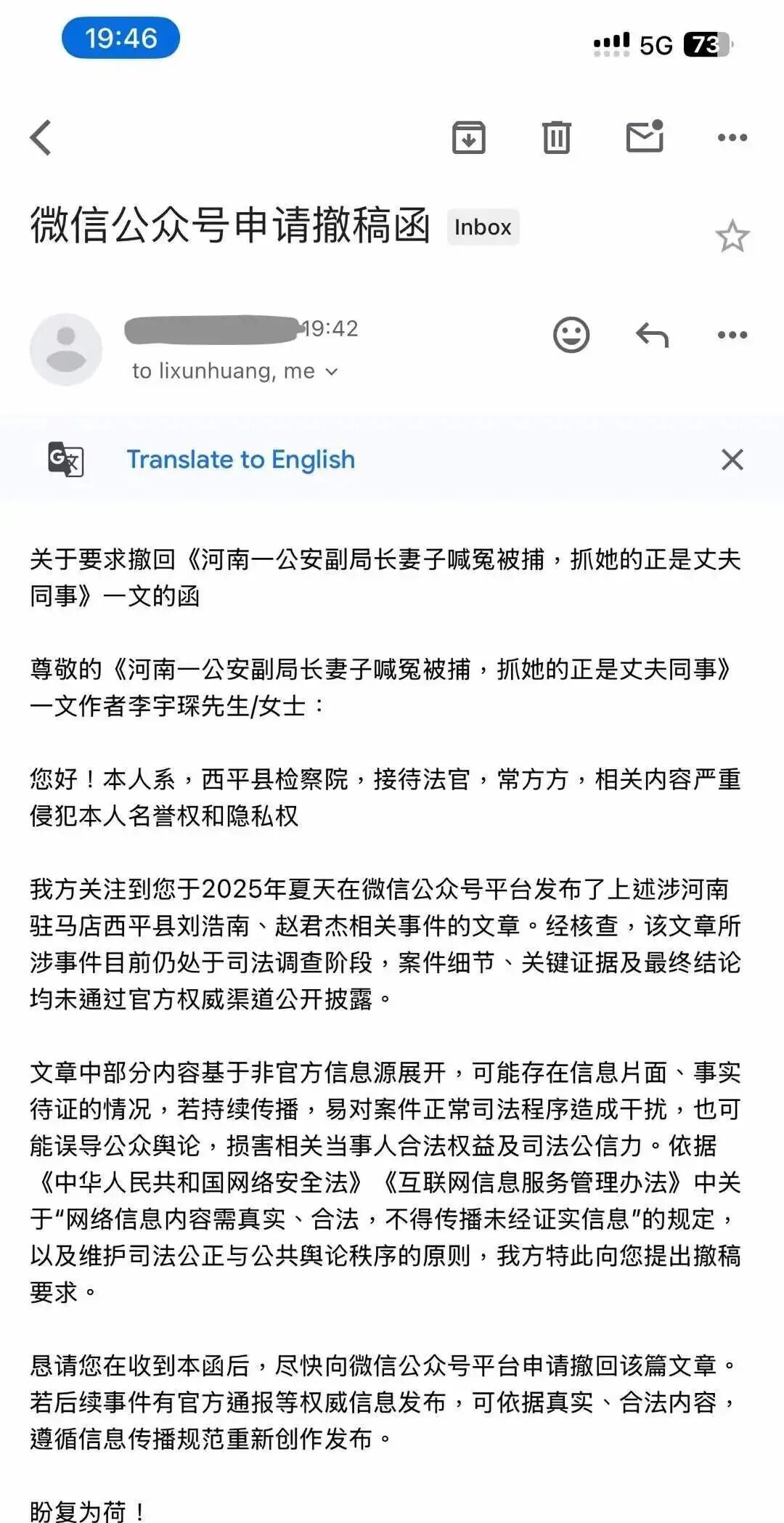Open the top overflow menu
784x1523 pixels.
pos(732,137)
